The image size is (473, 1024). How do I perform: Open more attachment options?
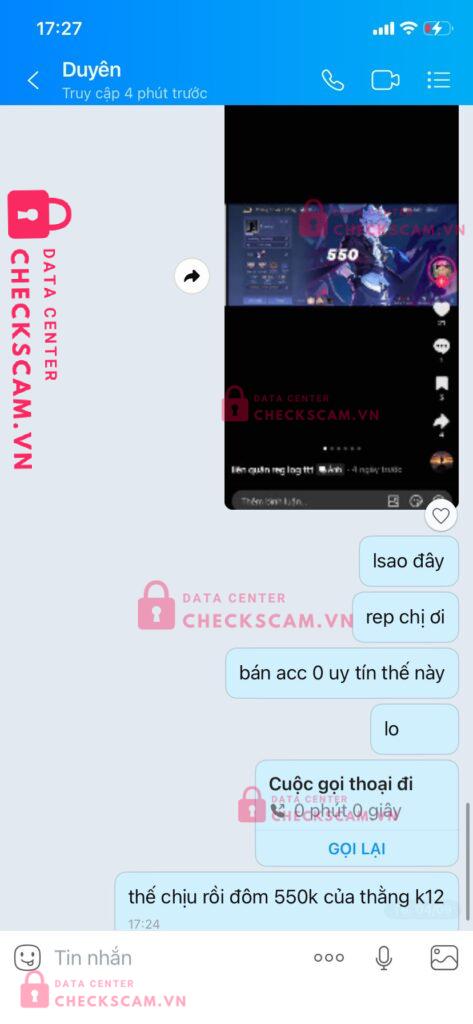pos(329,958)
